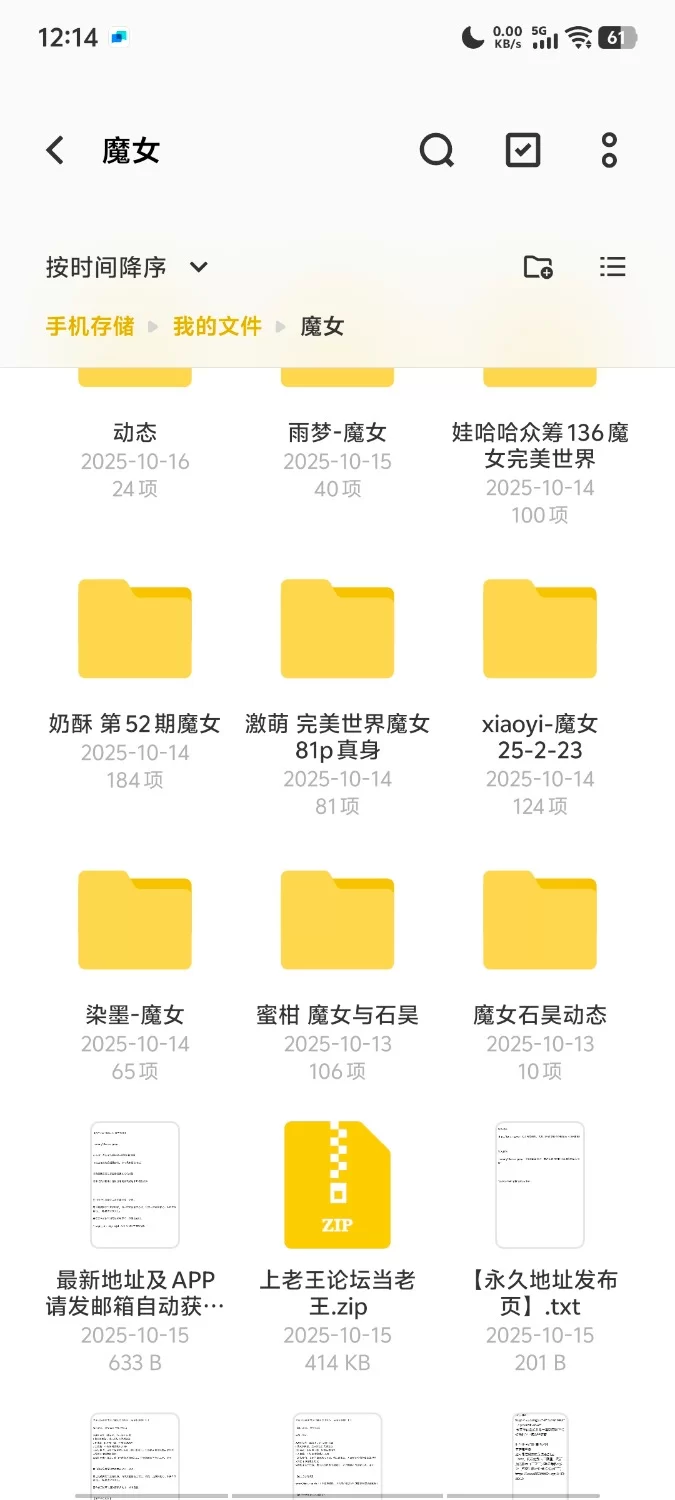Open the xiaoyi-魔女 25-2-23 folder
Screen dimensions: 675x1500
pyautogui.click(x=540, y=630)
